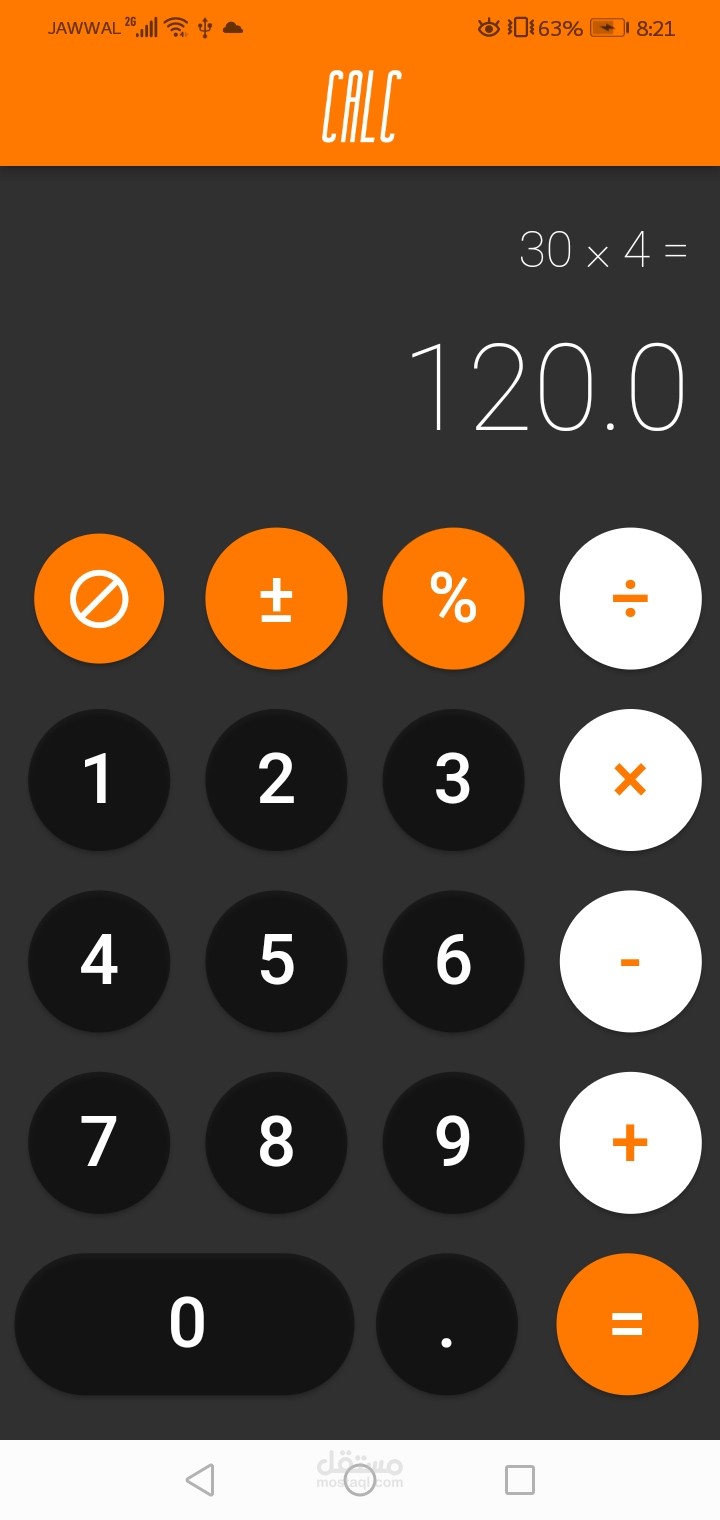Enter digit 5
720x1520 pixels.
pyautogui.click(x=276, y=961)
